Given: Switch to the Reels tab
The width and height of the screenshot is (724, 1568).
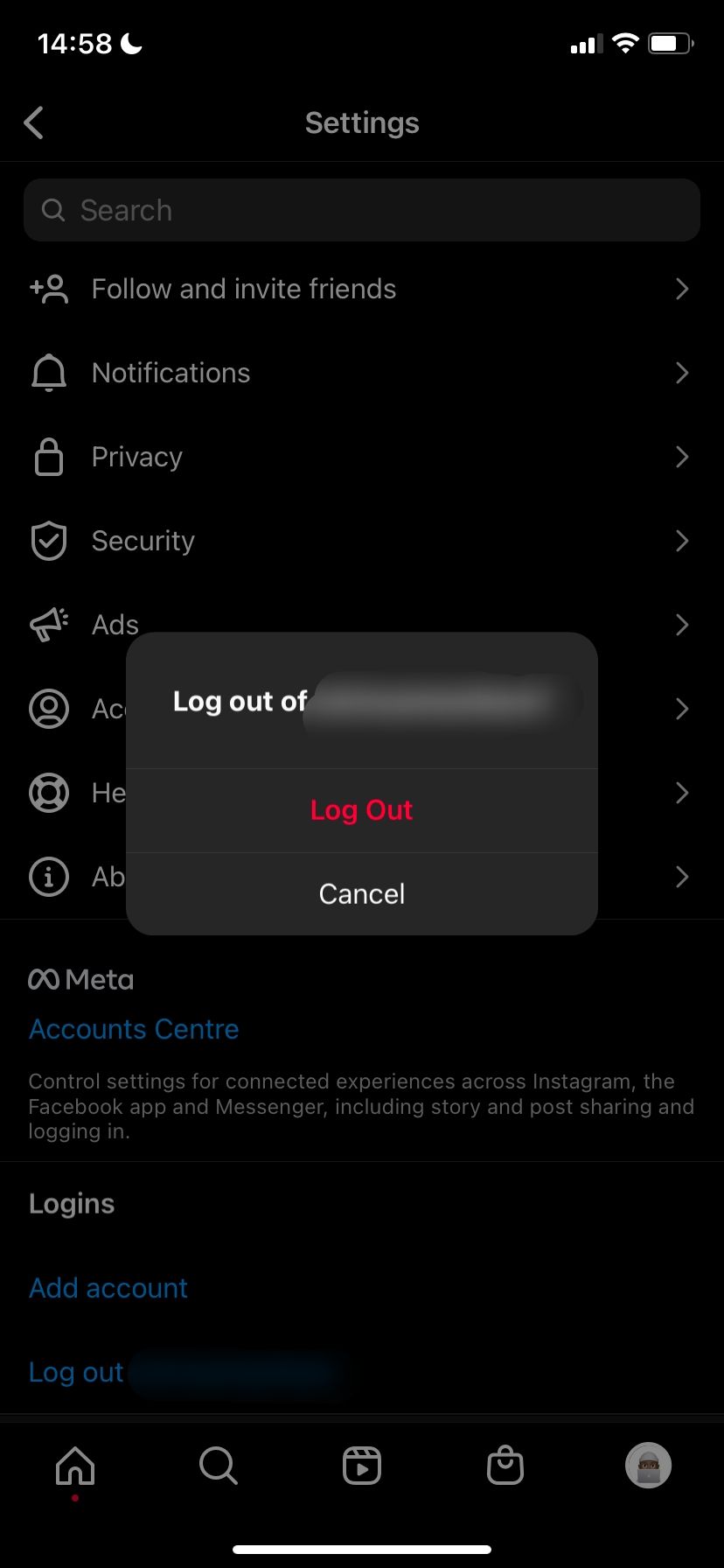Looking at the screenshot, I should pyautogui.click(x=361, y=1466).
